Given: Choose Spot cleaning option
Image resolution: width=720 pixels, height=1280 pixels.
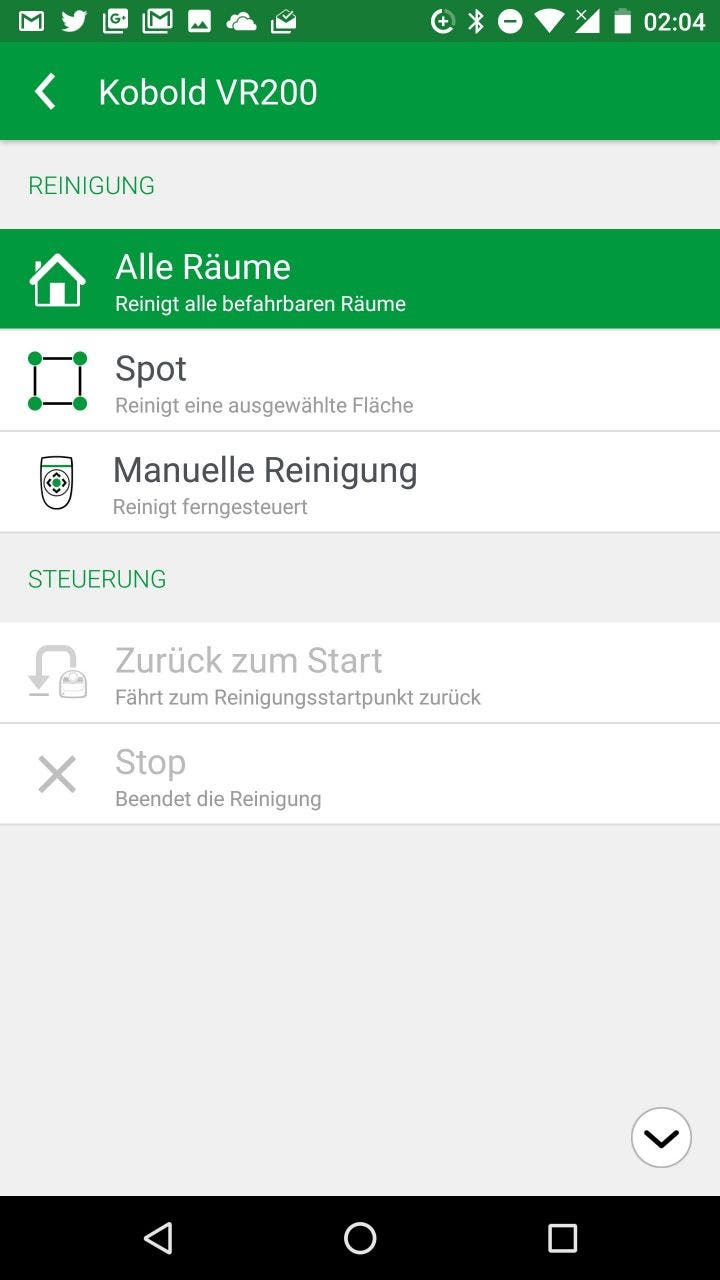Looking at the screenshot, I should coord(360,381).
